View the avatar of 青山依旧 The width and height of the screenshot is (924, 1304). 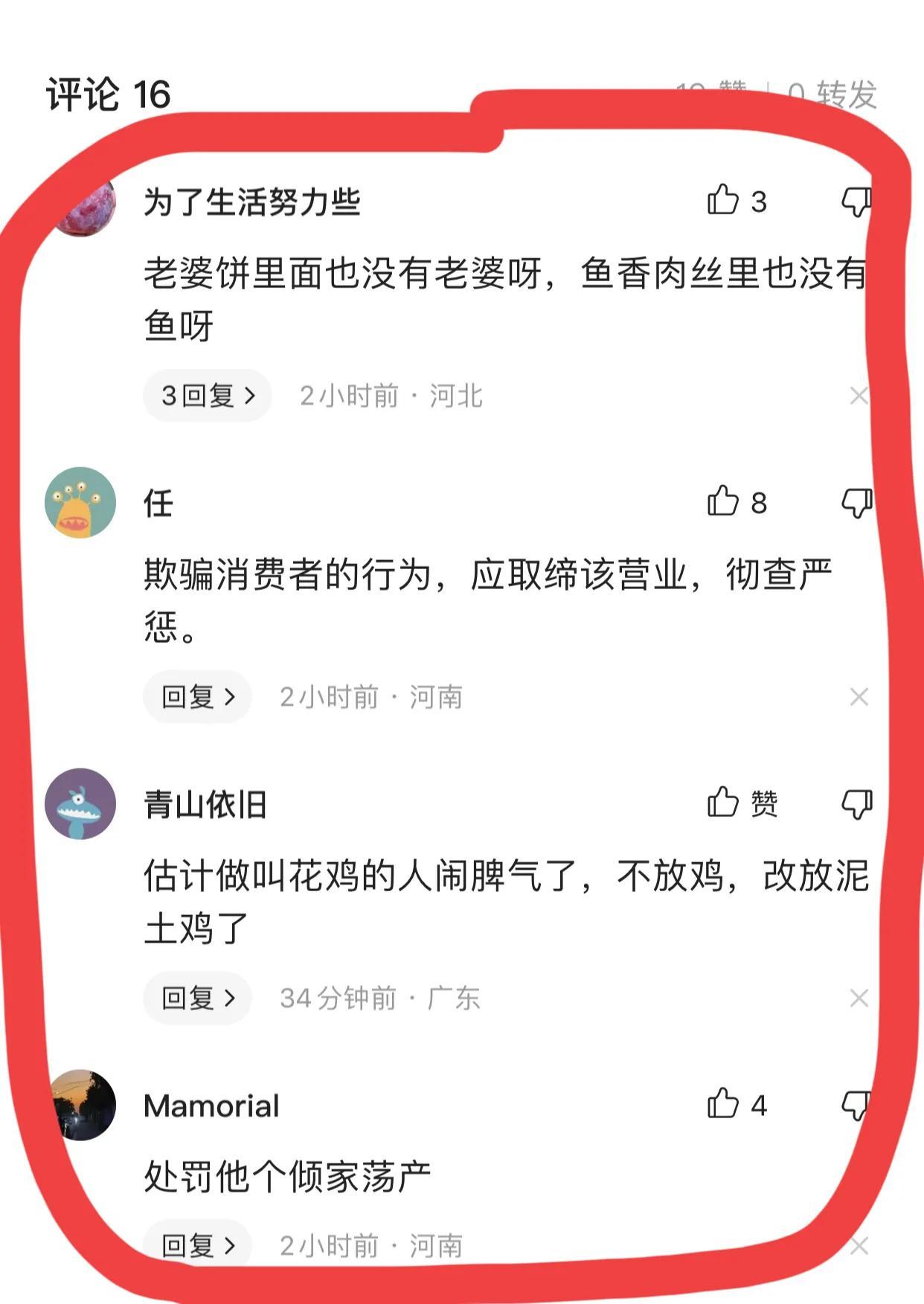[x=80, y=804]
